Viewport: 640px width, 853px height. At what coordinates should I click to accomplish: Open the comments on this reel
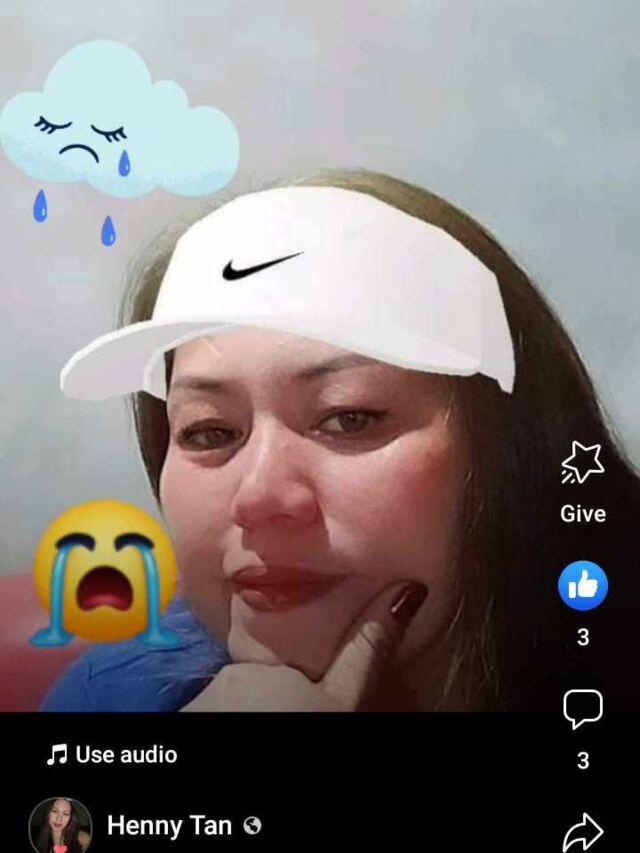coord(582,710)
